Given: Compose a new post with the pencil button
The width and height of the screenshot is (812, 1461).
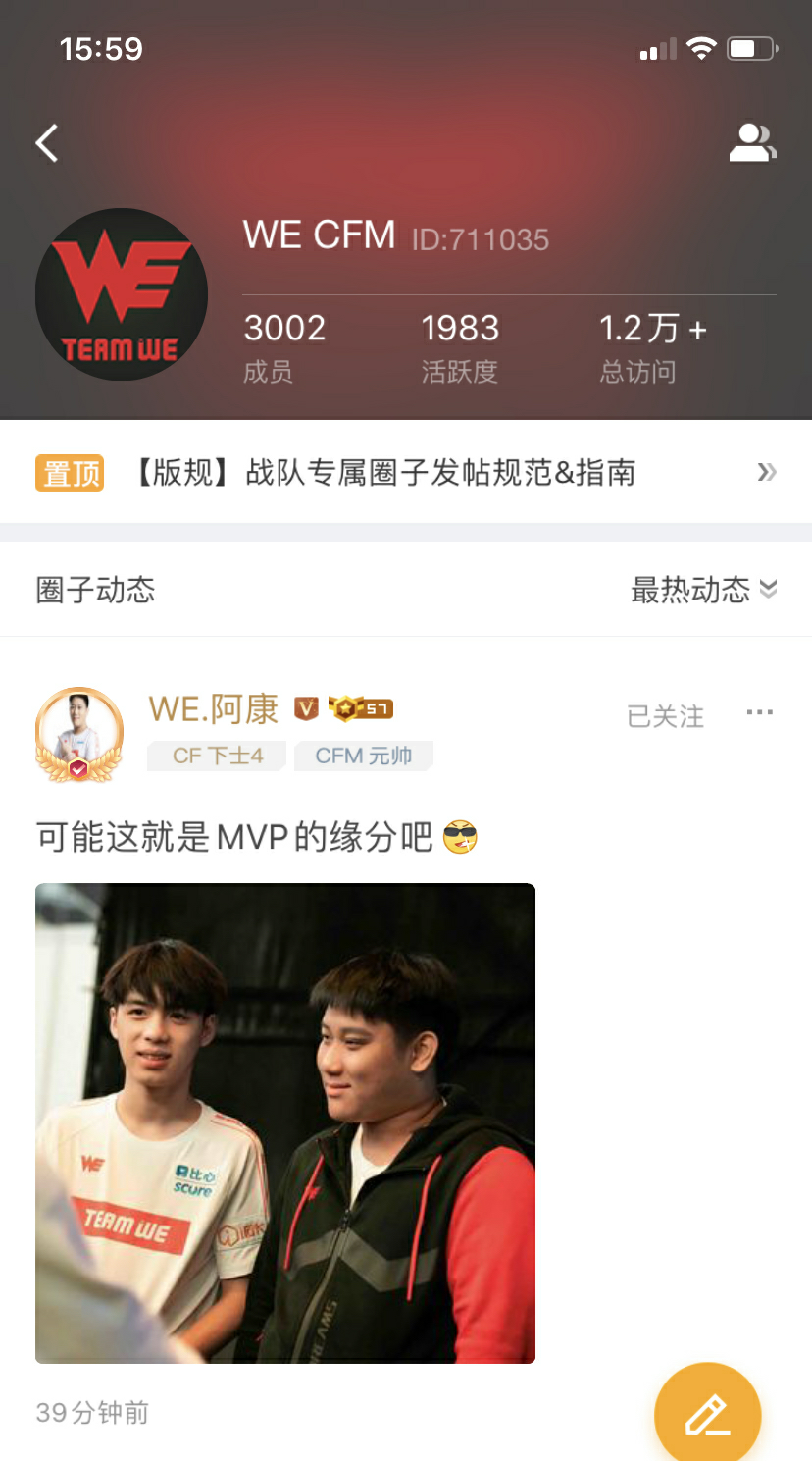Looking at the screenshot, I should coord(707,1414).
